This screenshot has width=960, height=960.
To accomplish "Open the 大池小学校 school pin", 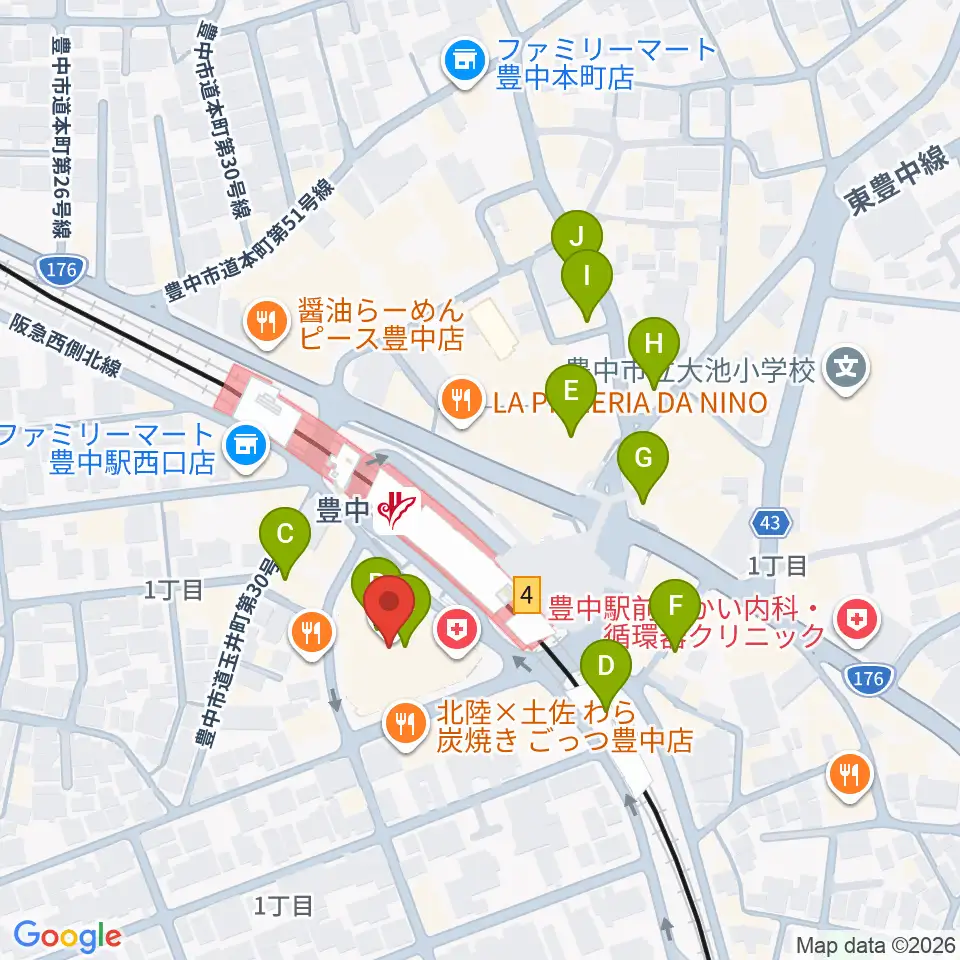I will pyautogui.click(x=847, y=369).
